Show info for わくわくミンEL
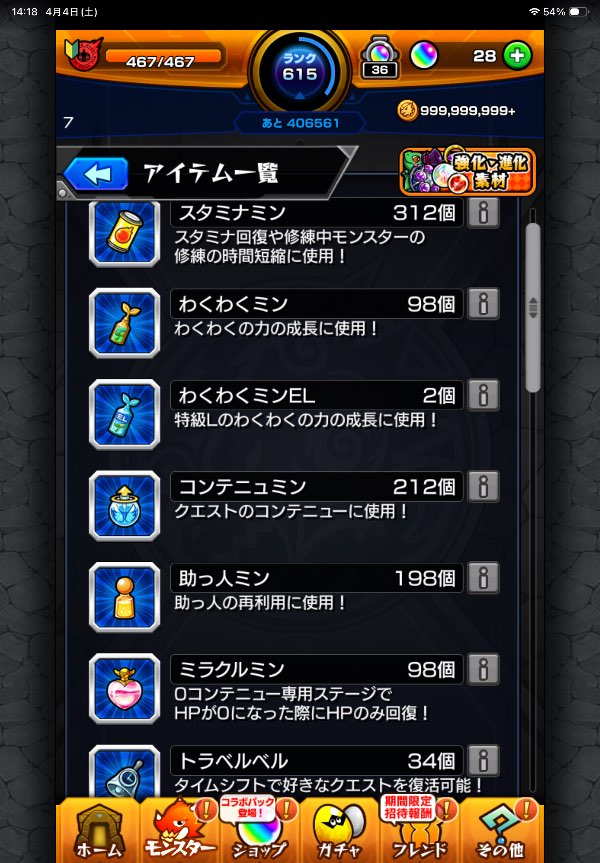This screenshot has height=863, width=600. (483, 395)
